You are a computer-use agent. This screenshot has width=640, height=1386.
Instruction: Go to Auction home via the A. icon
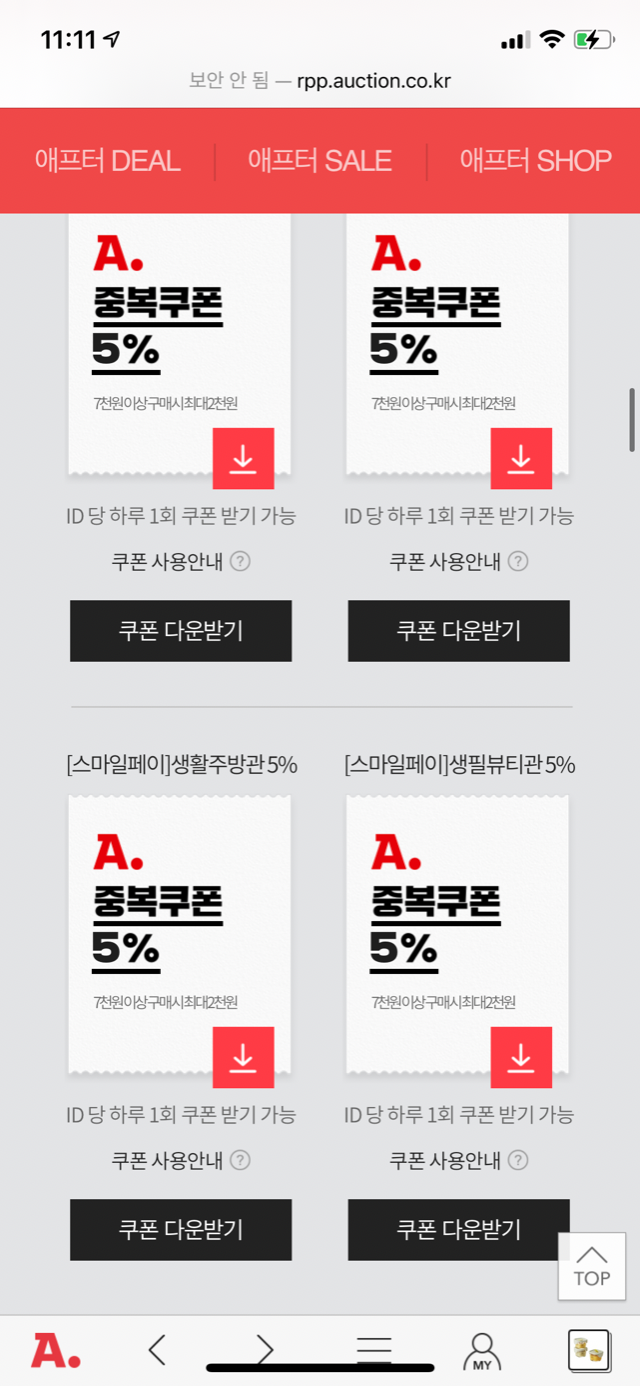click(55, 1351)
